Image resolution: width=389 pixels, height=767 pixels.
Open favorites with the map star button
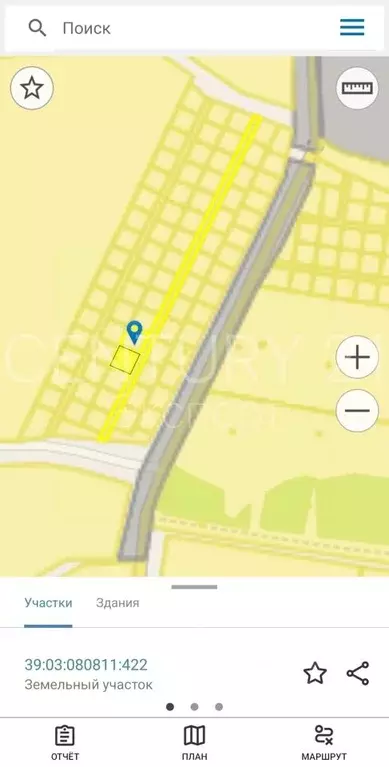click(x=32, y=89)
